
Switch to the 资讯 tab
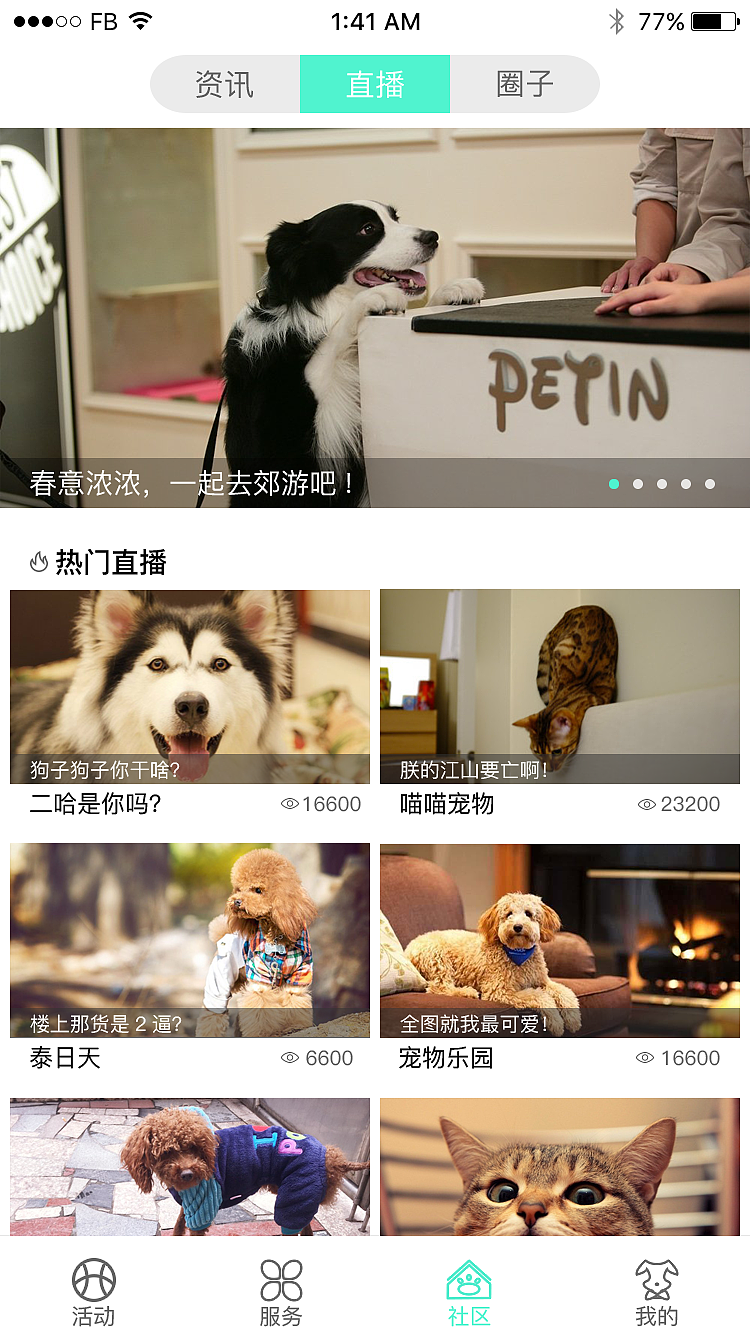tap(225, 84)
